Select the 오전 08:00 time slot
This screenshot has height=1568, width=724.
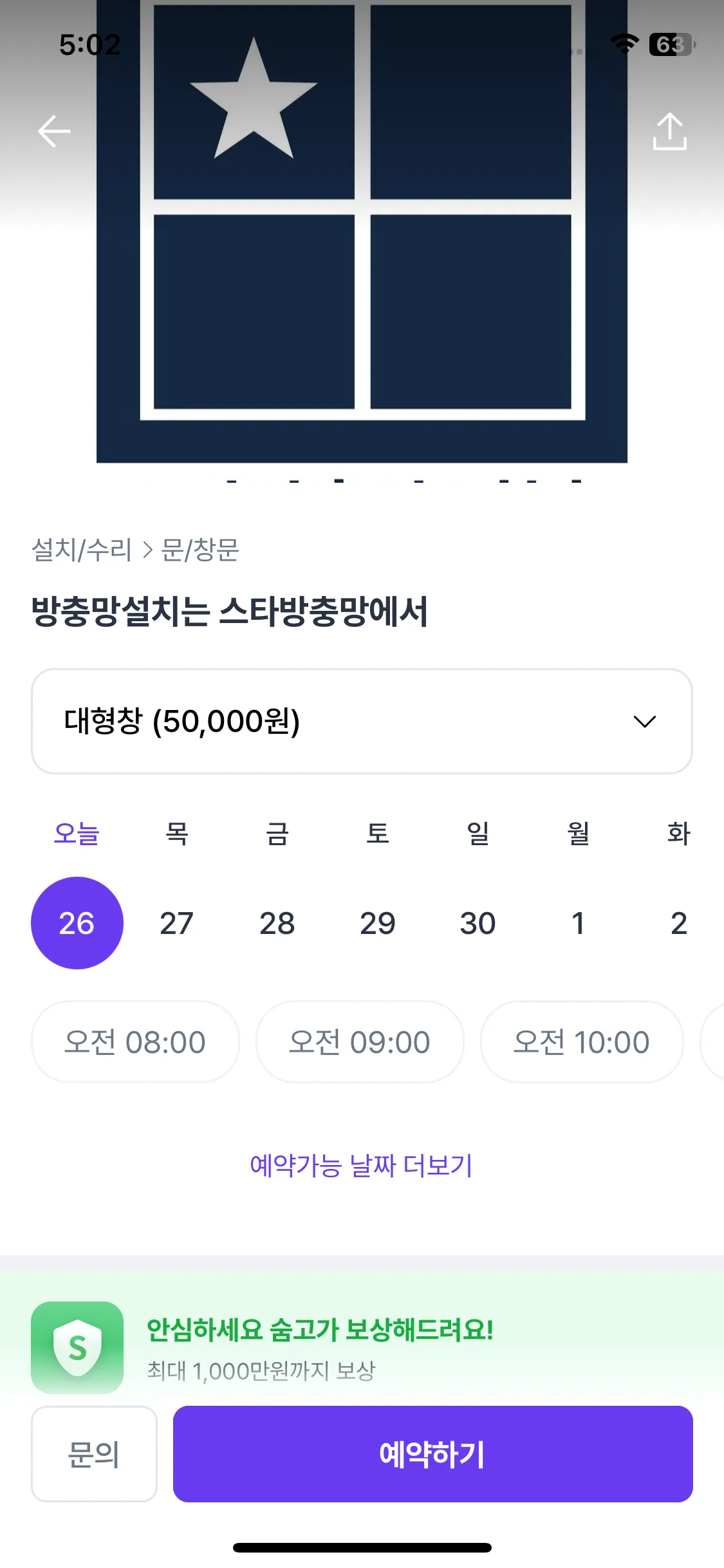point(135,1041)
